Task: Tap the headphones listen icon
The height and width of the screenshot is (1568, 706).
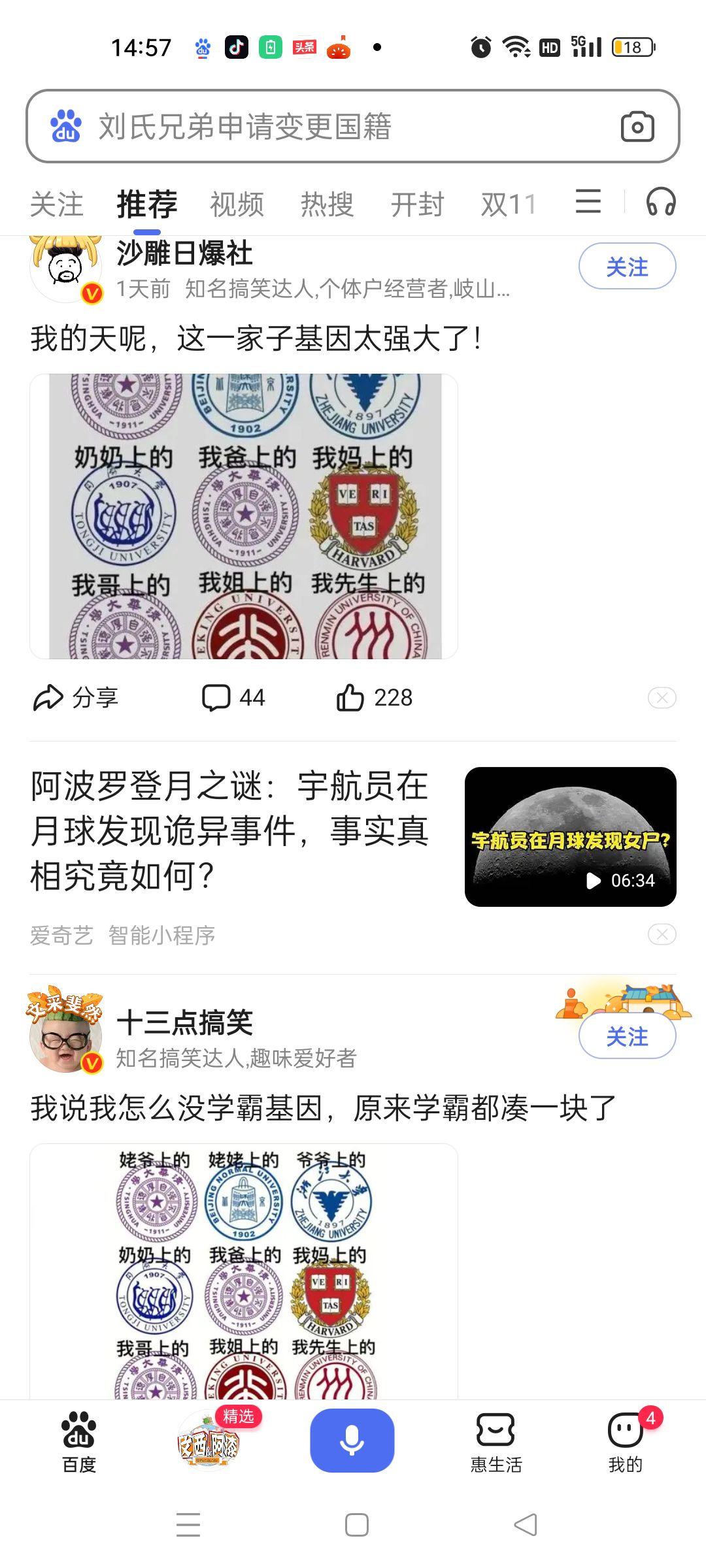Action: click(x=660, y=201)
